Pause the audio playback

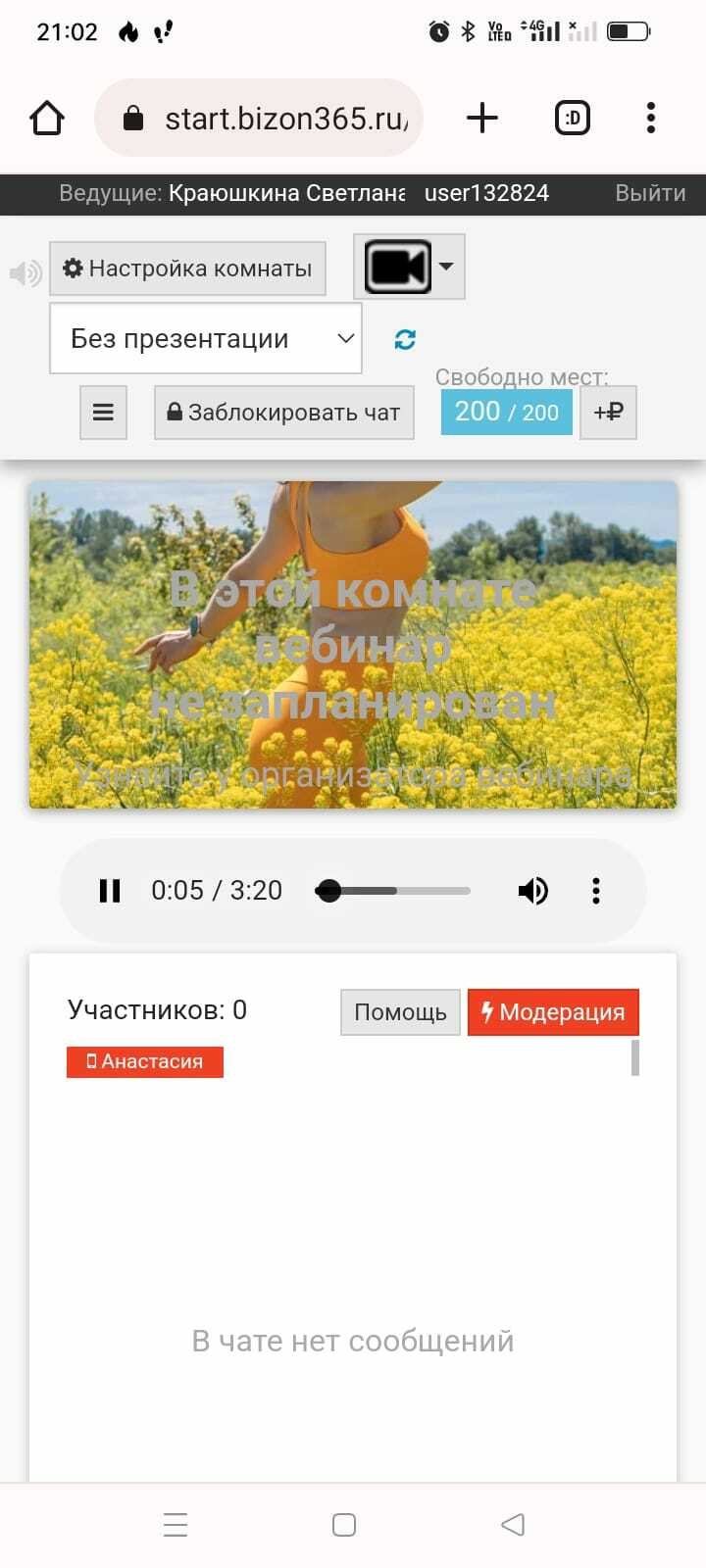[110, 891]
